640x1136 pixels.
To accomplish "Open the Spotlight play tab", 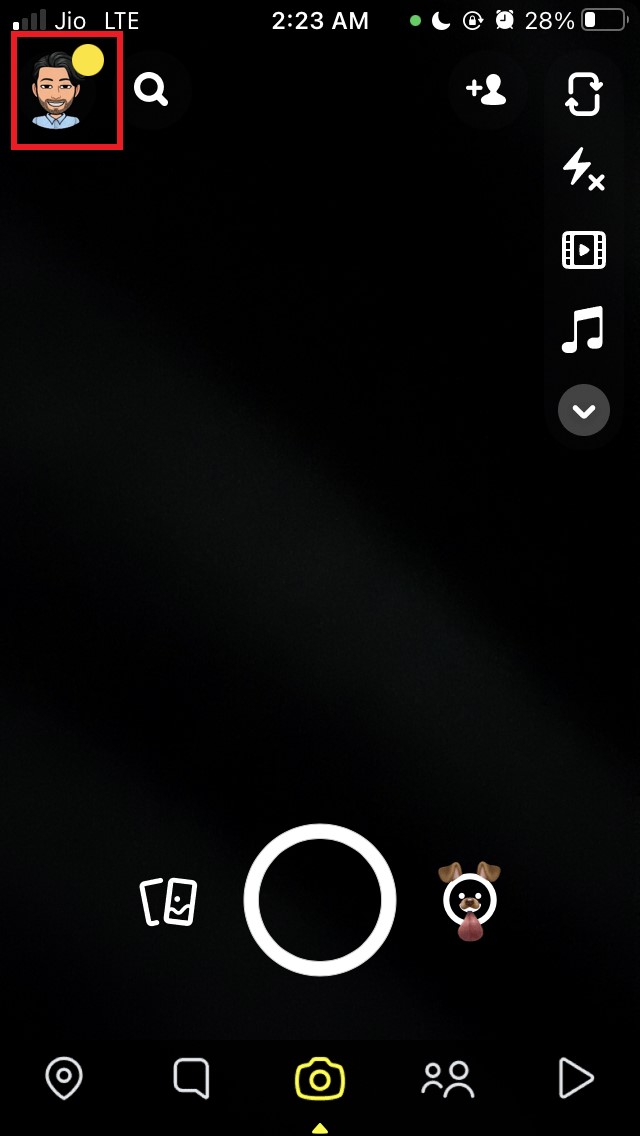I will (575, 1079).
